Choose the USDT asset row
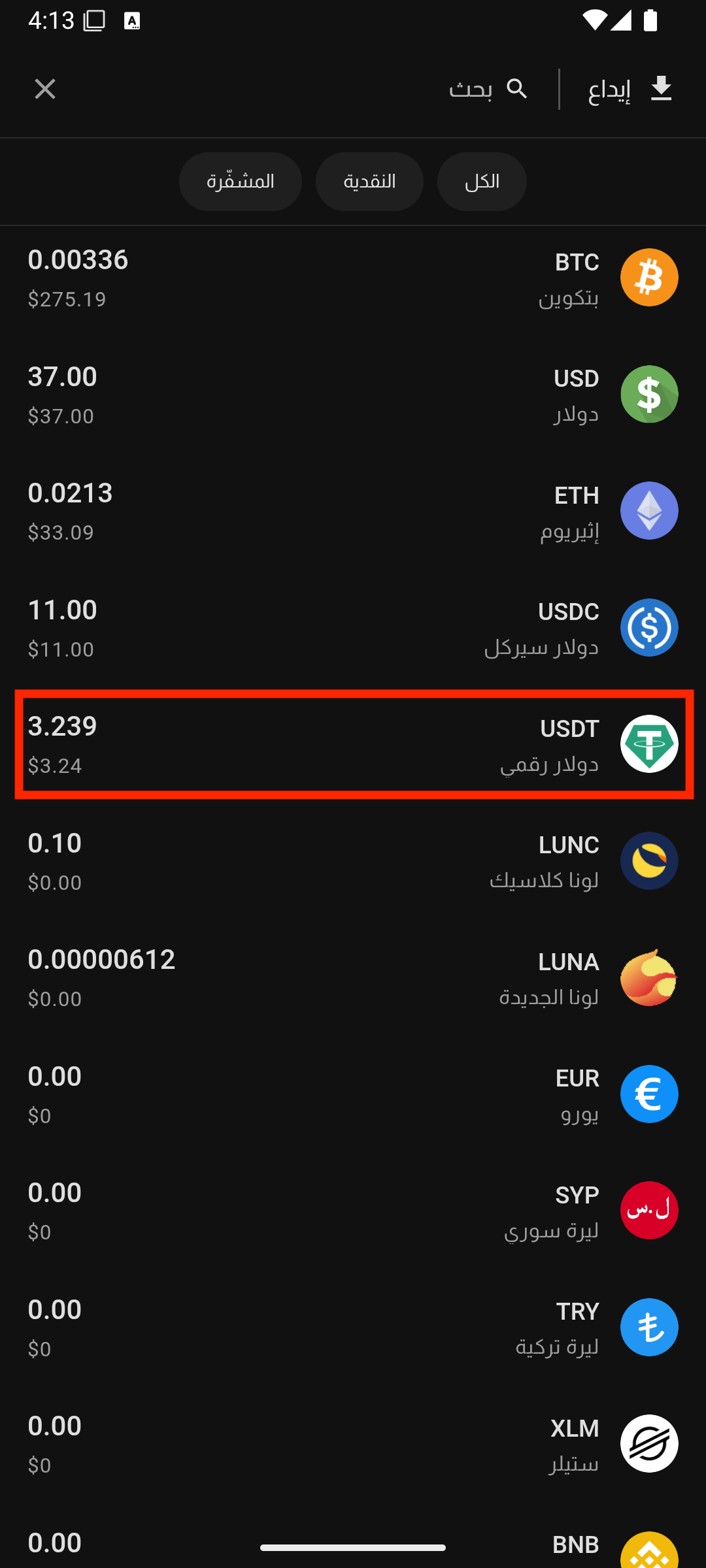The width and height of the screenshot is (706, 1568). (353, 744)
